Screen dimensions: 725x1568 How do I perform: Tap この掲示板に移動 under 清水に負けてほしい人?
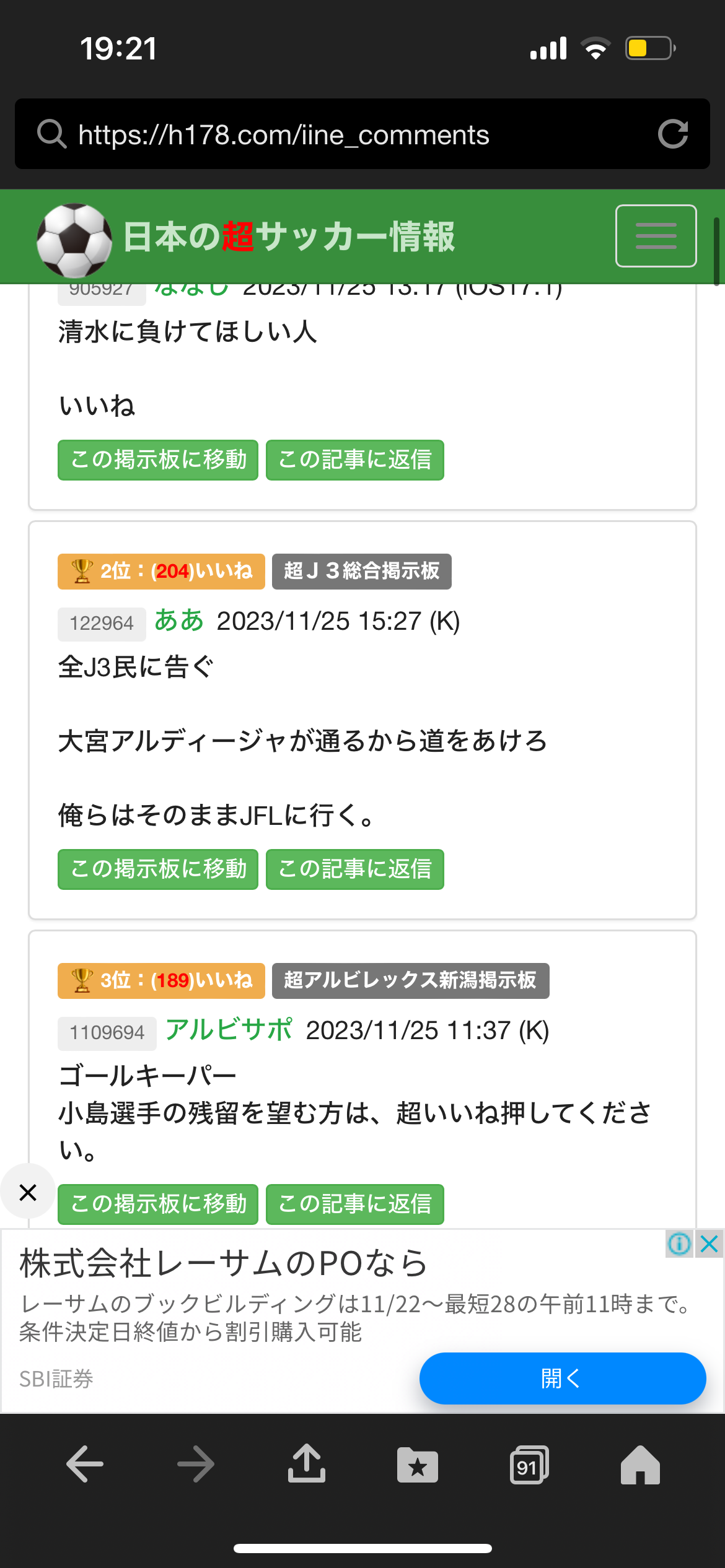(158, 460)
